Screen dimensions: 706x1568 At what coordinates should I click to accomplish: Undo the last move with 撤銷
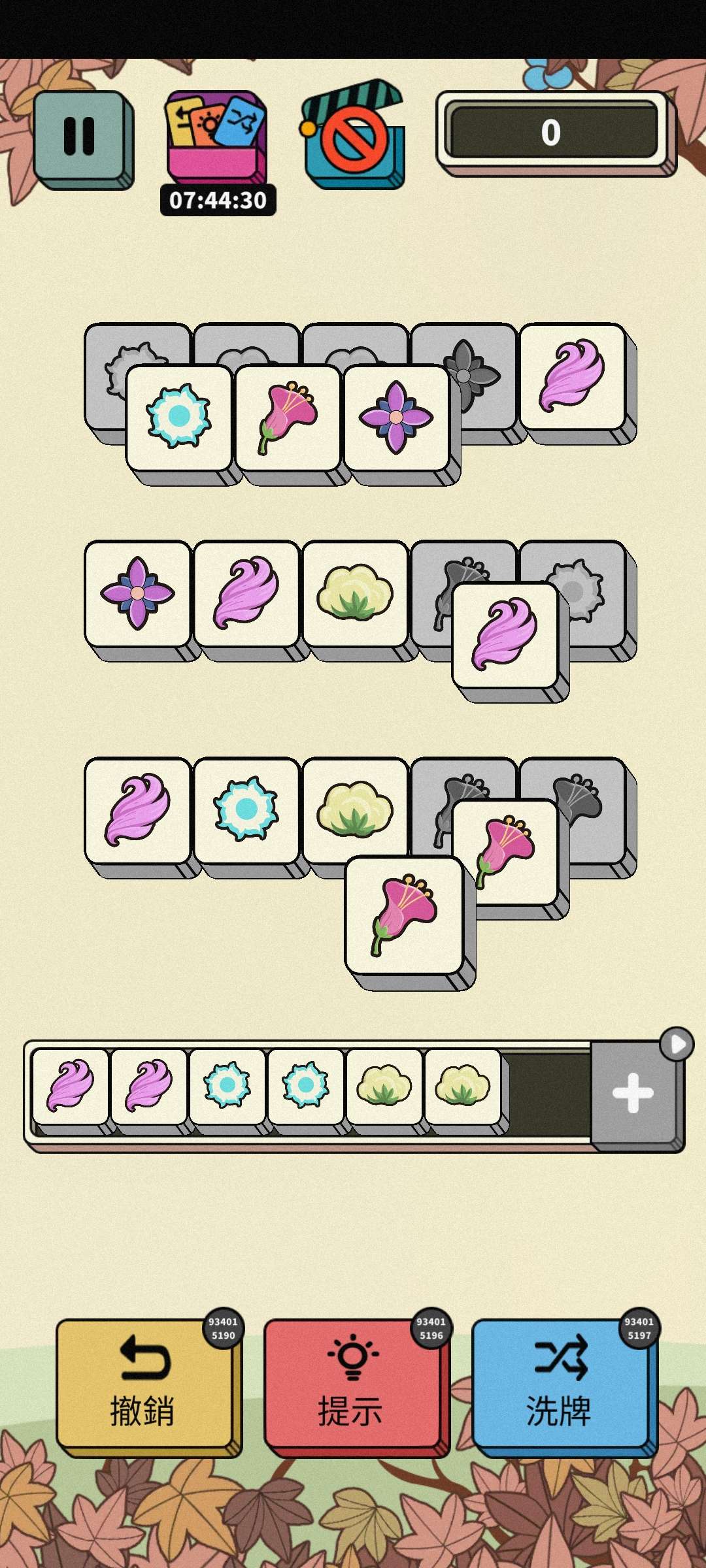(x=145, y=1385)
